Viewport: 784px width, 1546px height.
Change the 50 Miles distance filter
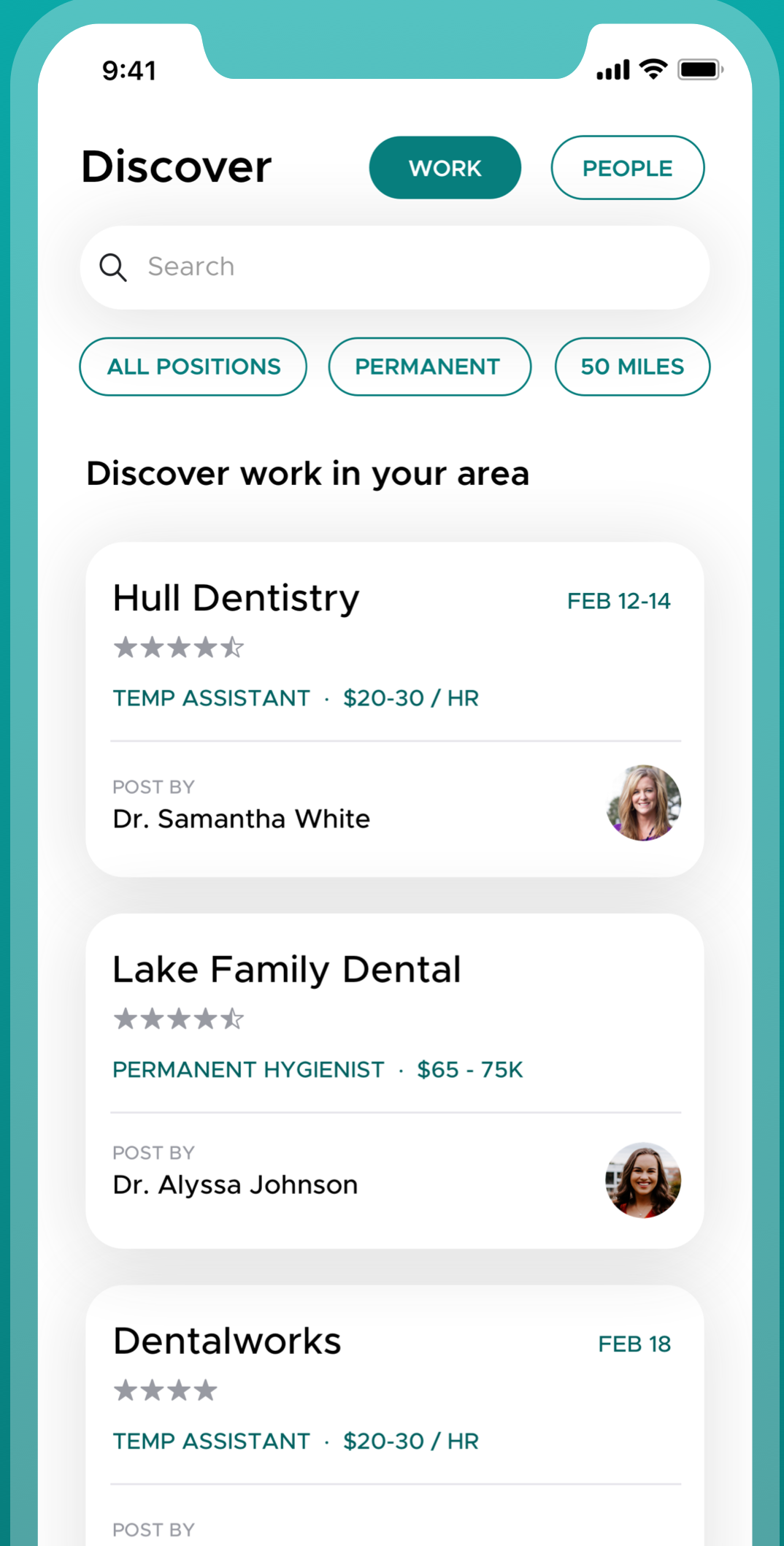632,367
